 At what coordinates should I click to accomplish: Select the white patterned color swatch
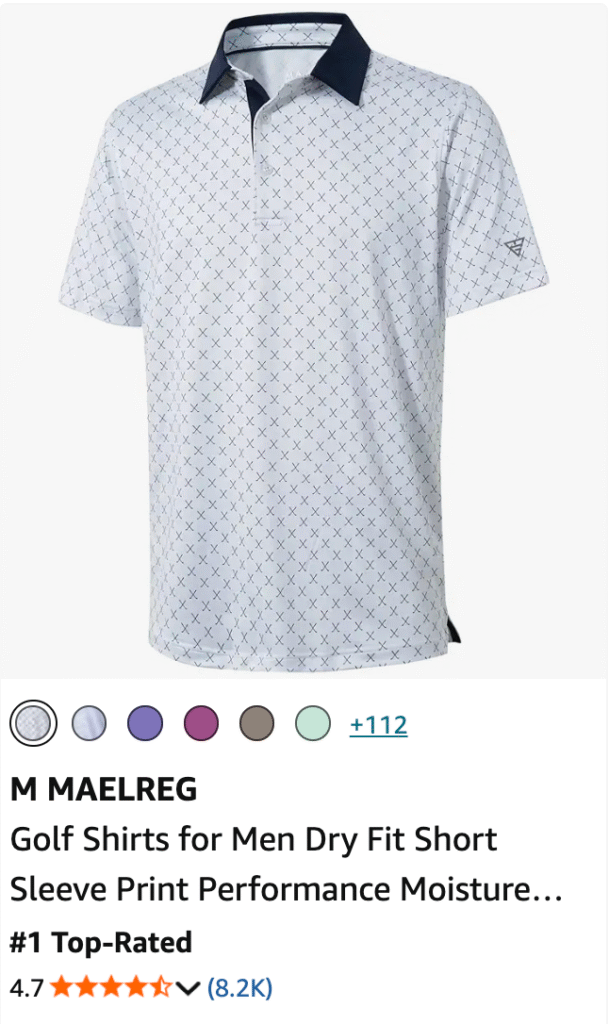[x=33, y=723]
